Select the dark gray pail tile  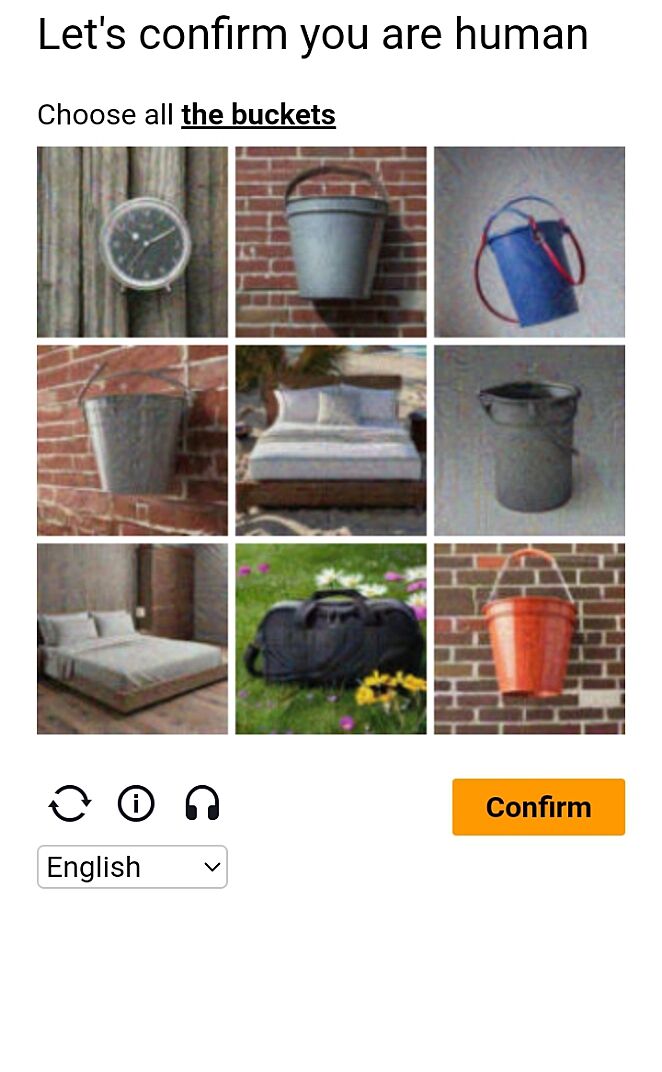pos(529,440)
